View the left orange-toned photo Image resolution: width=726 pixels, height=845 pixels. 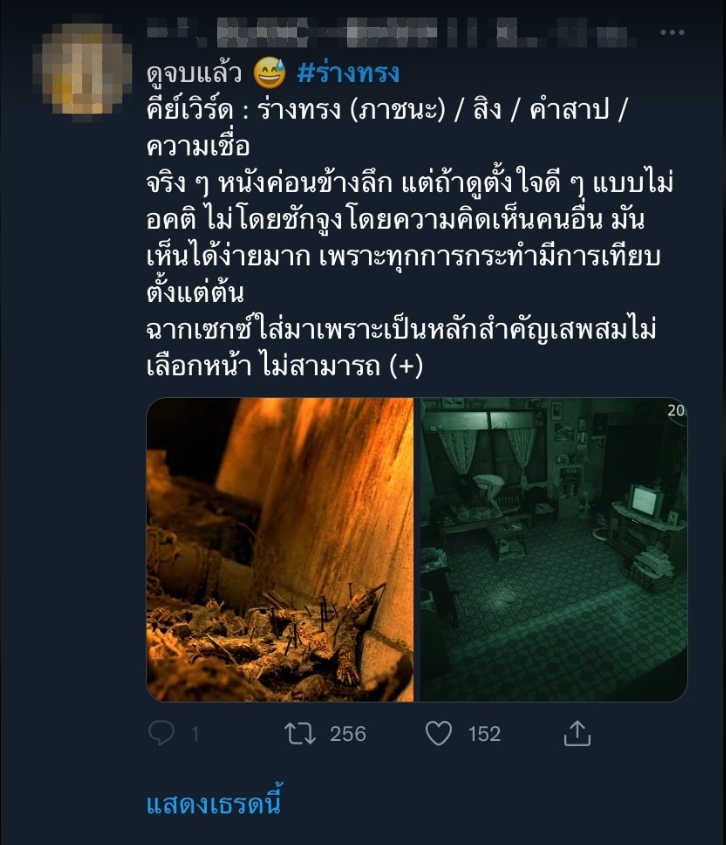tap(280, 549)
